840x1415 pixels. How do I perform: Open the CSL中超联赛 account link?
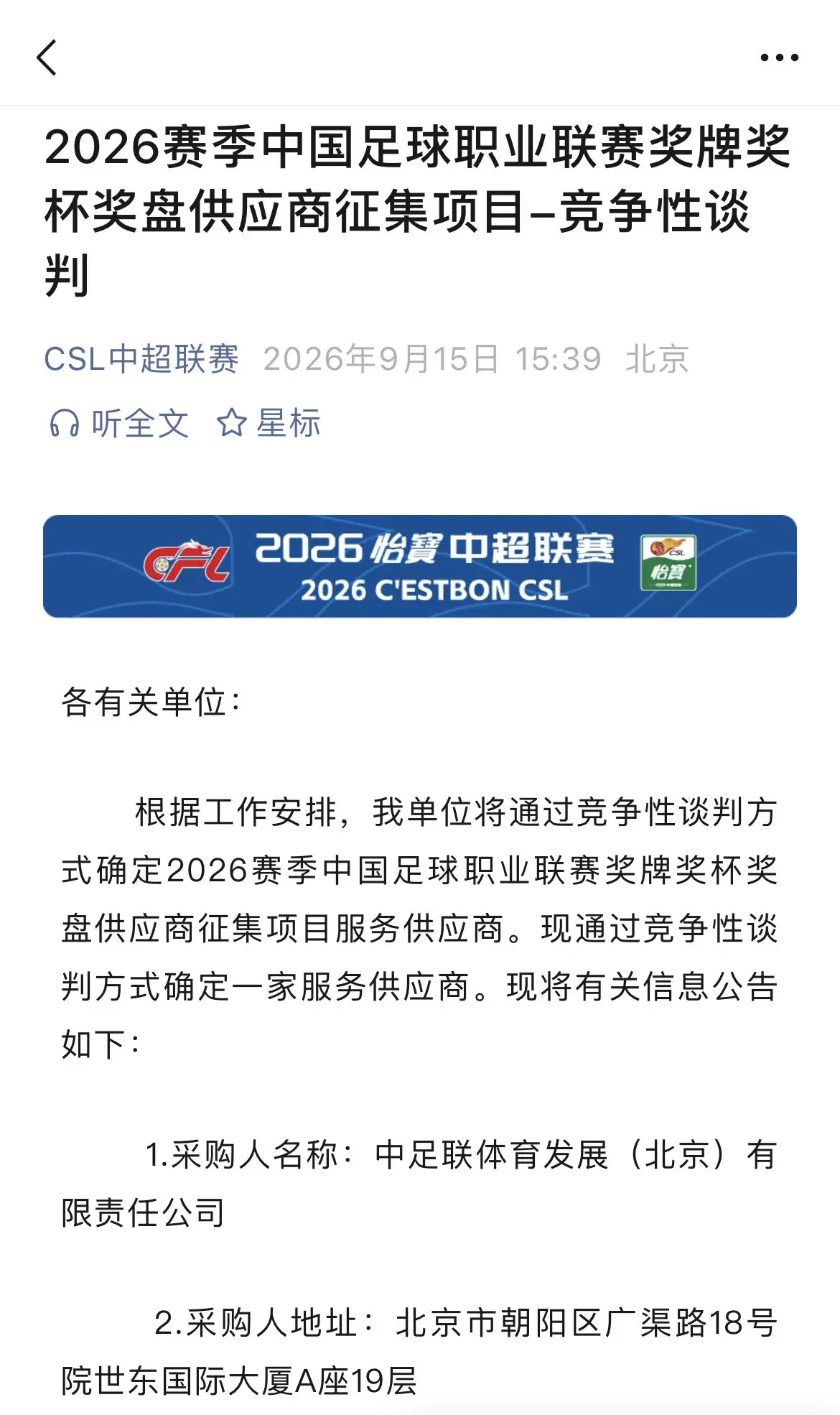(141, 359)
